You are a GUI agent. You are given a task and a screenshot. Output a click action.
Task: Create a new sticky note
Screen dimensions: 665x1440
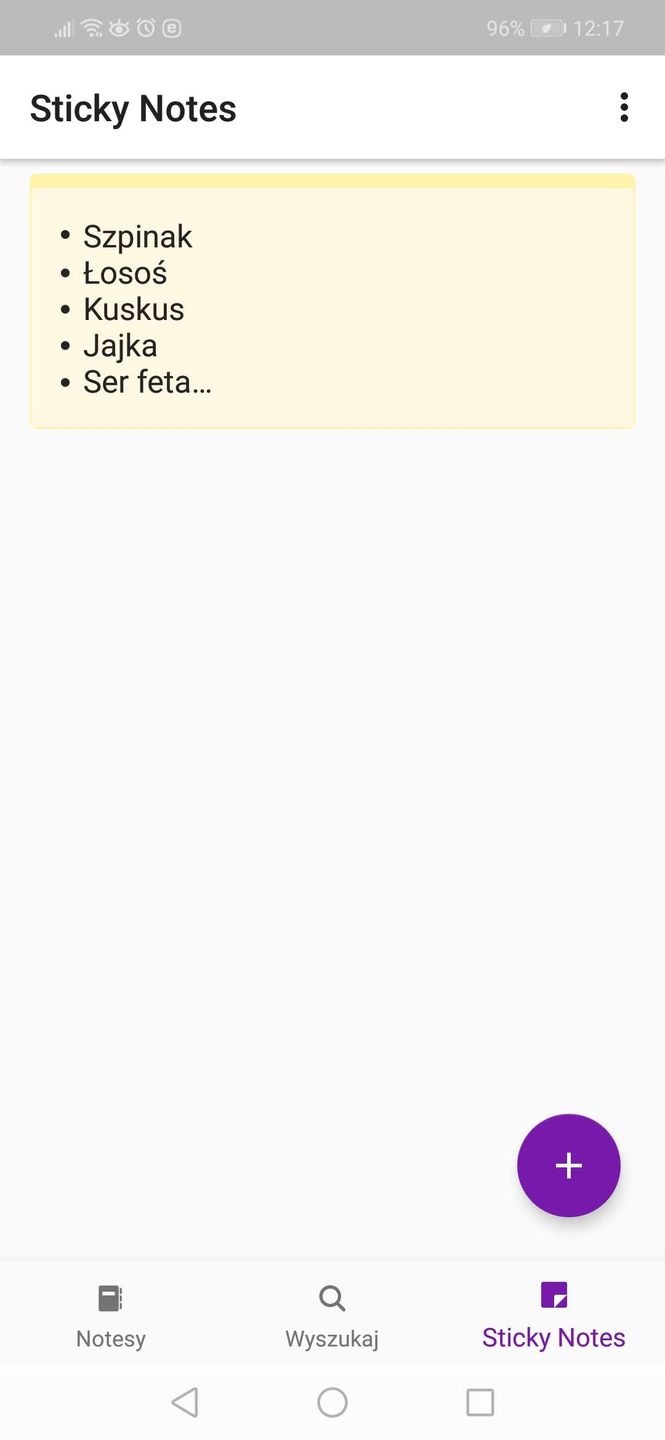[568, 1165]
